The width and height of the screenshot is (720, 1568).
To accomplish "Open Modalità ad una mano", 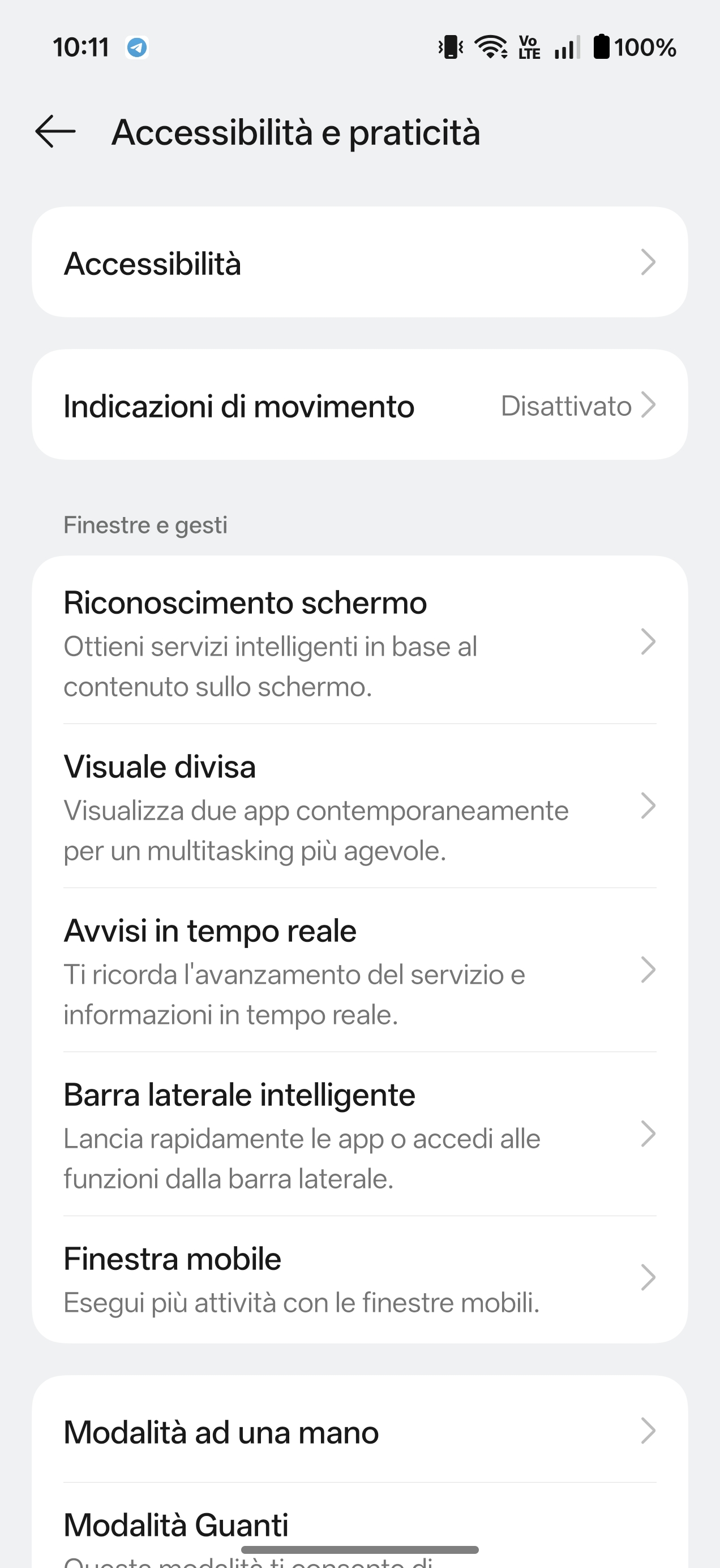I will click(x=359, y=1432).
